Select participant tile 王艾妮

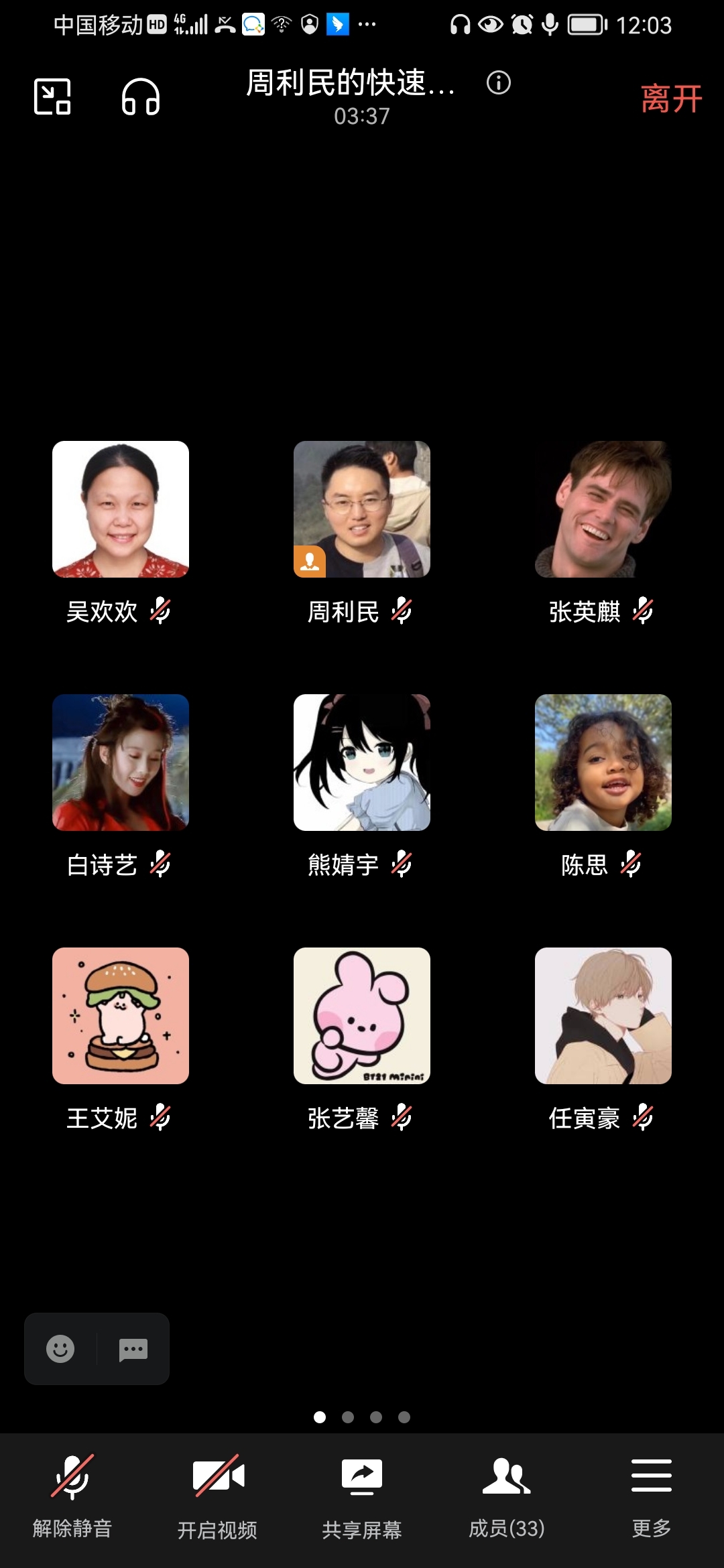121,1016
